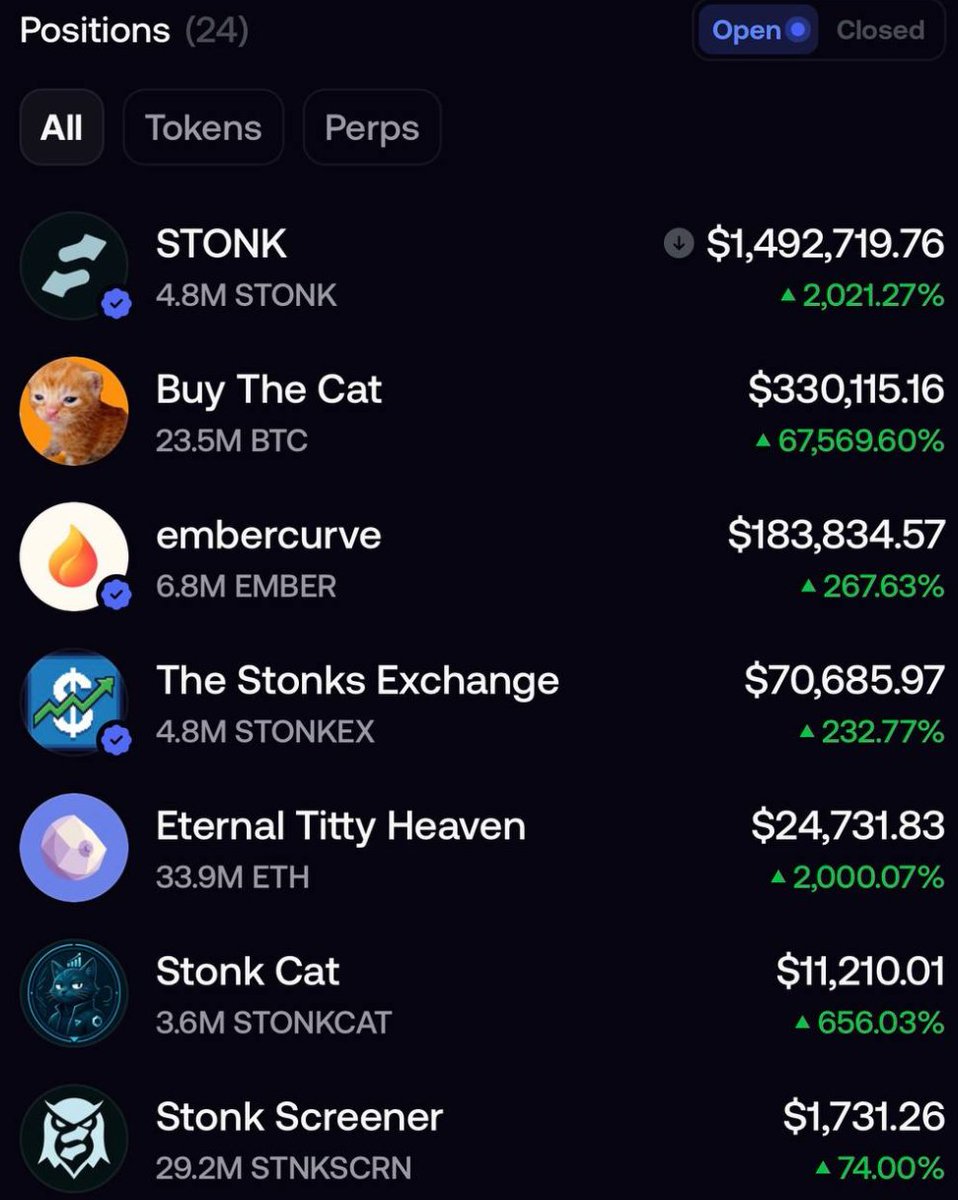Open the Buy The Cat position
958x1200 pixels.
click(479, 412)
